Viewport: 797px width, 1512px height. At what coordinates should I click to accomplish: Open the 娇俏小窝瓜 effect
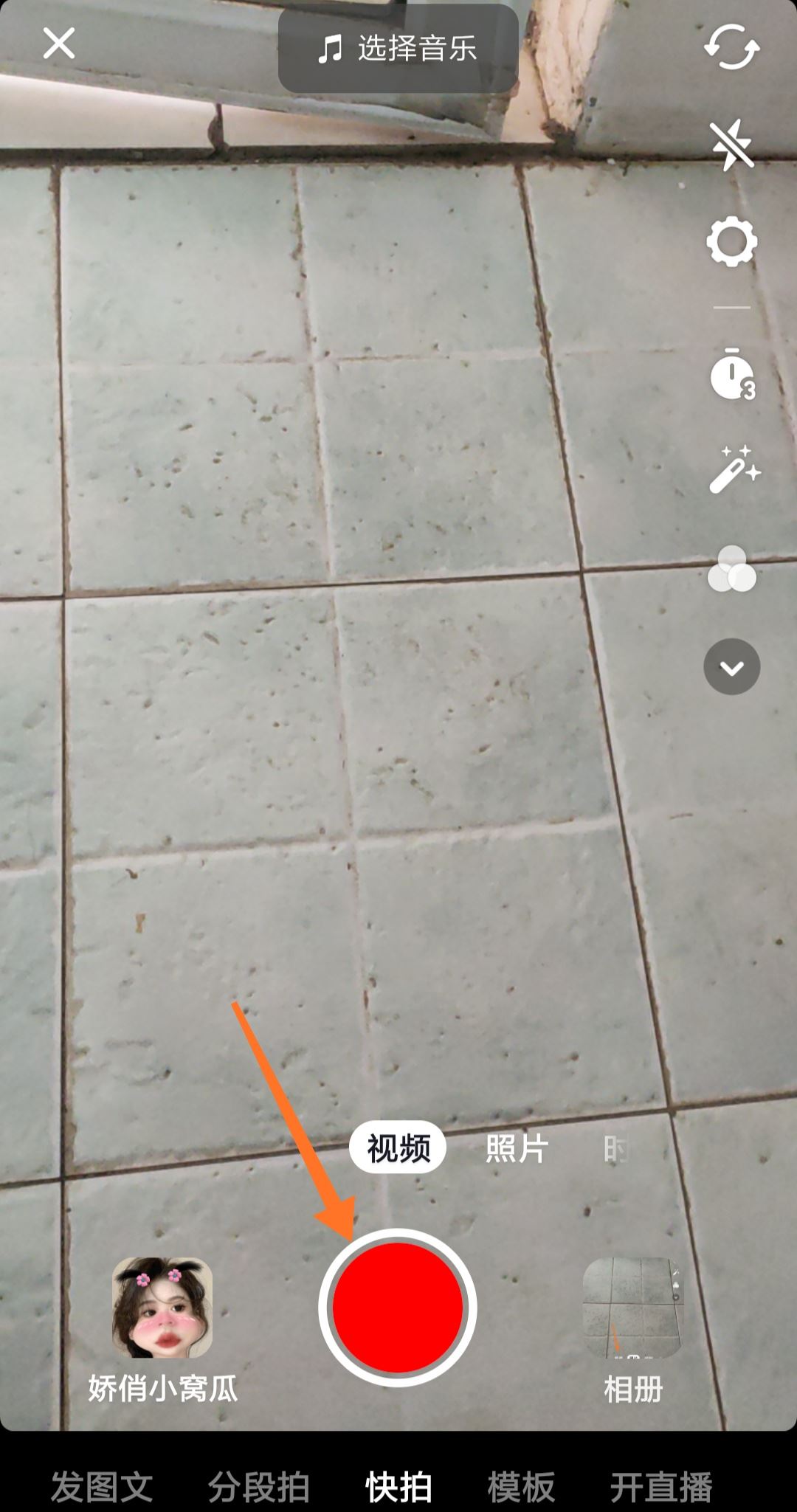[162, 1308]
